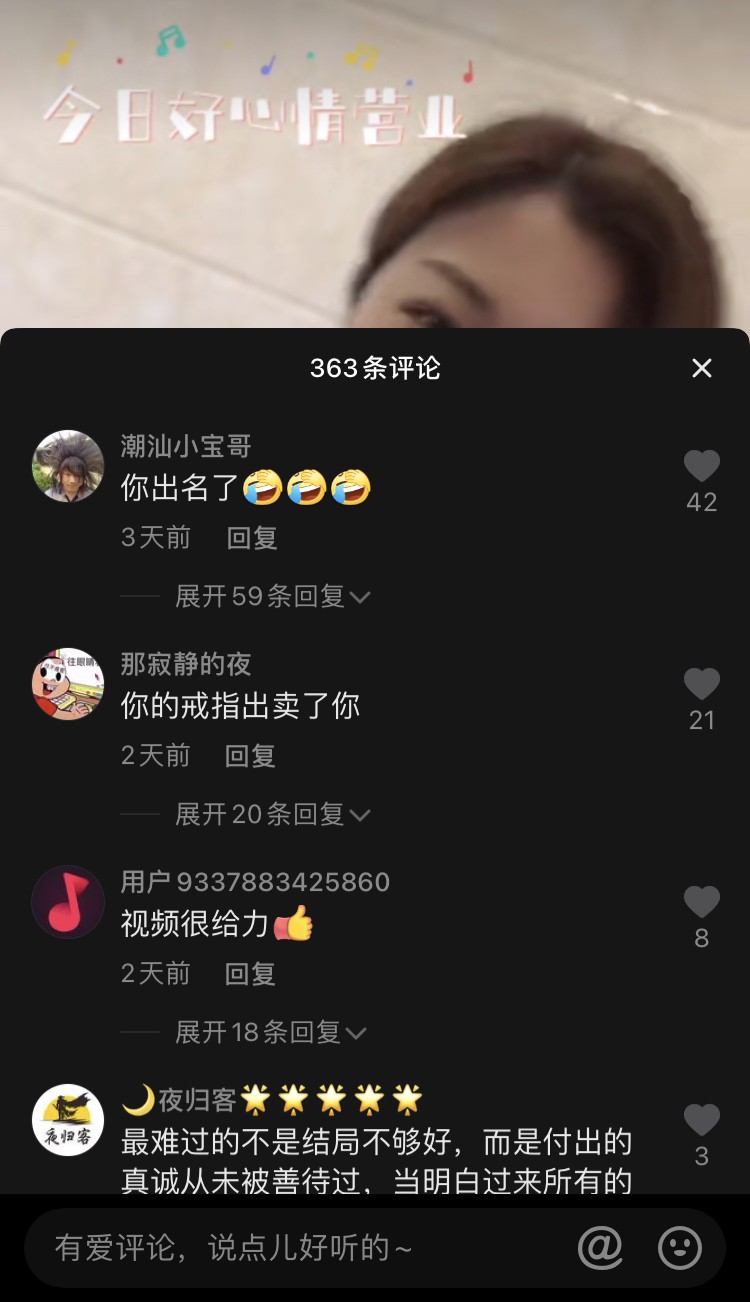Image resolution: width=750 pixels, height=1302 pixels.
Task: Open 那寂静的夜's profile avatar
Action: (x=68, y=684)
